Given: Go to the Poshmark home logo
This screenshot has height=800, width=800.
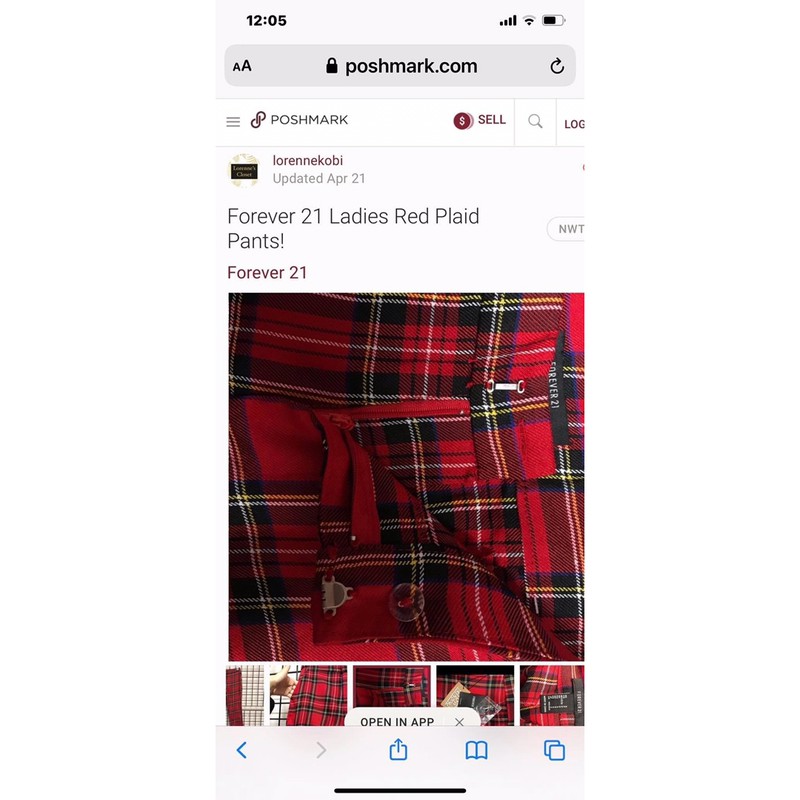Looking at the screenshot, I should click(299, 120).
